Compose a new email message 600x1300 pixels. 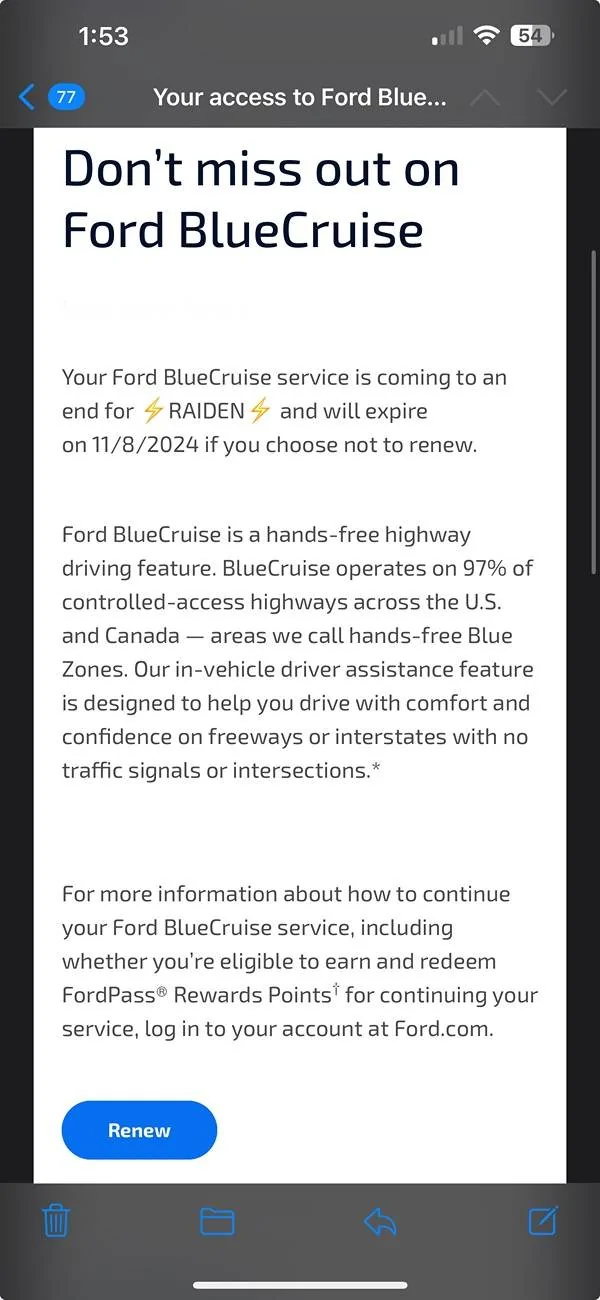coord(542,1221)
